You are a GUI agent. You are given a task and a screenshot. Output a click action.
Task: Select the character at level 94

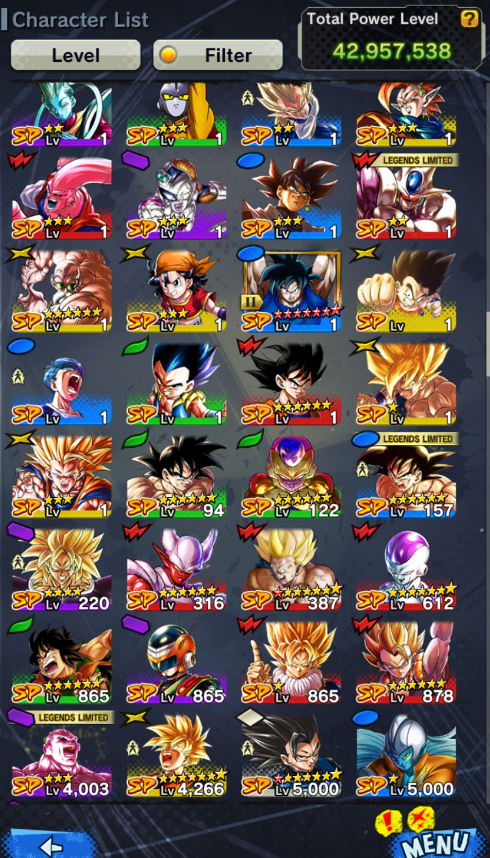click(176, 478)
